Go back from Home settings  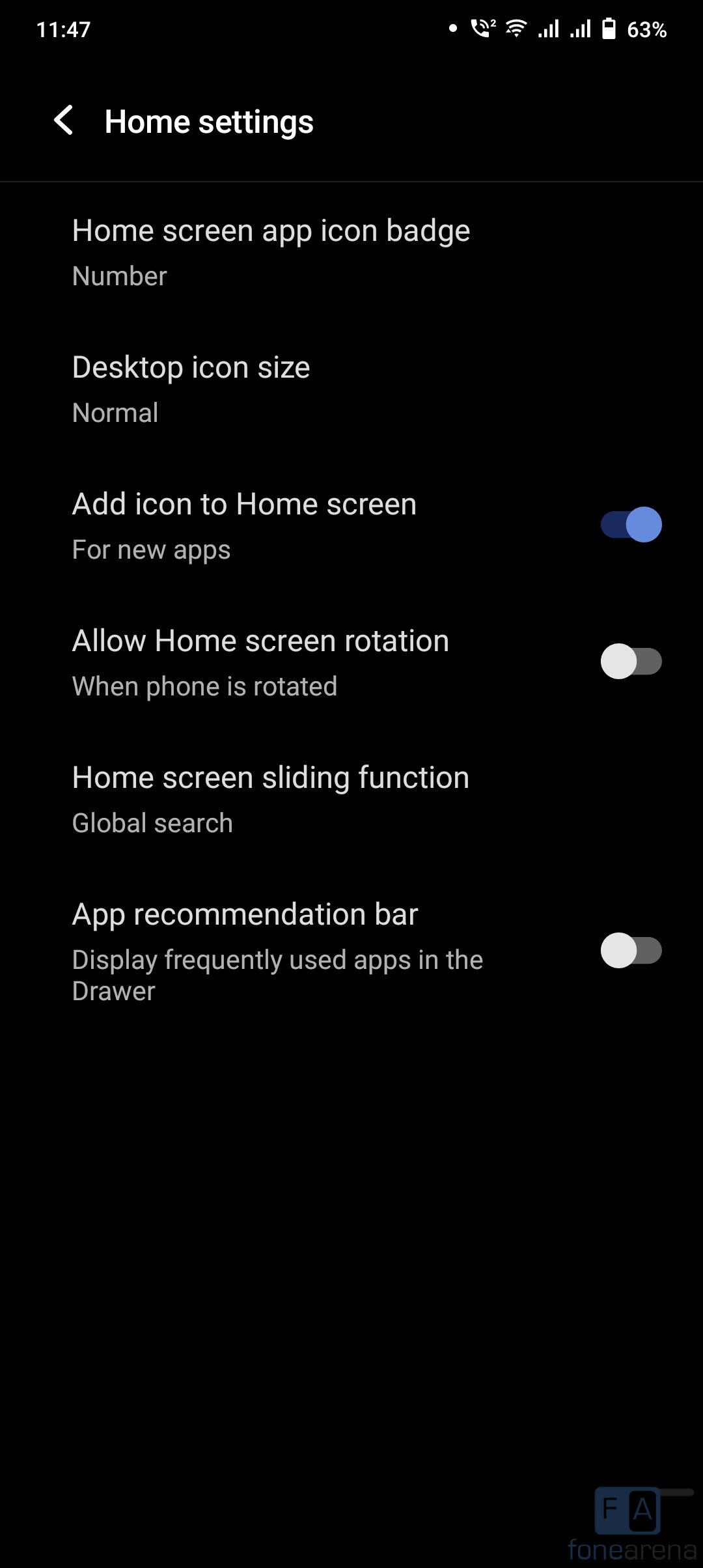[x=64, y=121]
